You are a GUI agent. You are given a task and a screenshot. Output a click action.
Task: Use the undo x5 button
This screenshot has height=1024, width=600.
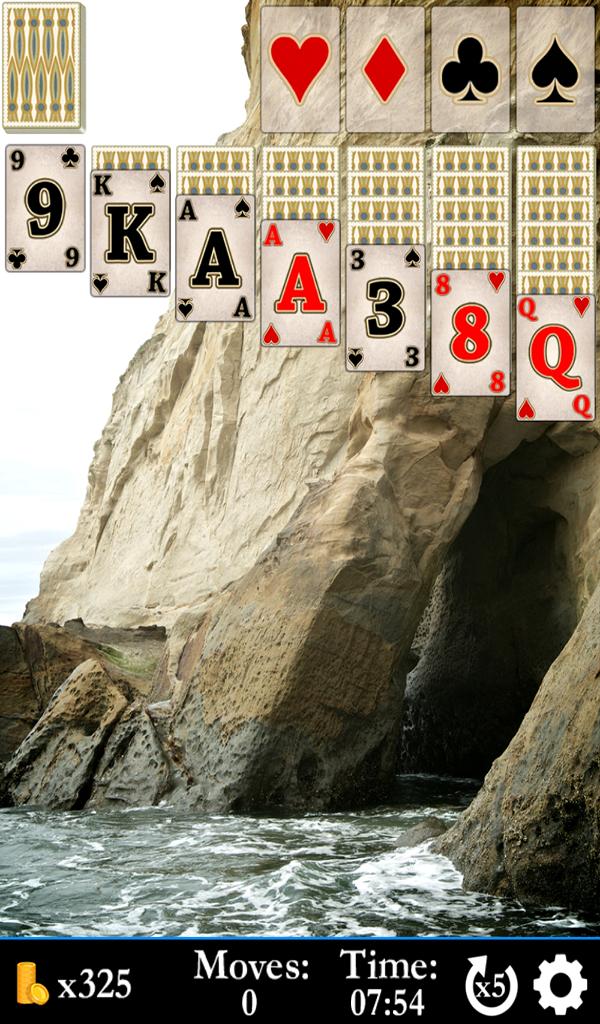pos(491,986)
